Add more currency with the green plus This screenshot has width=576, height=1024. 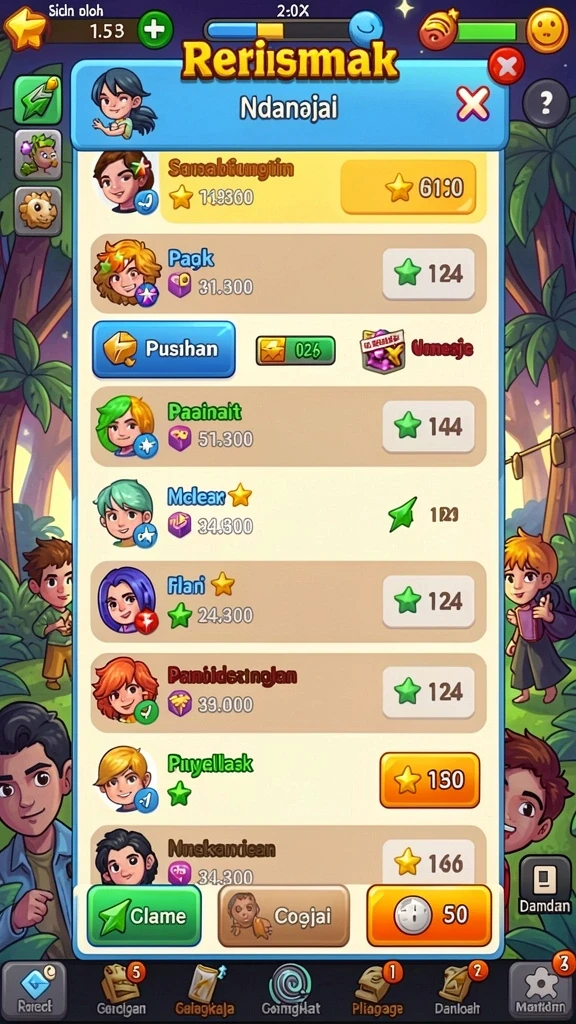(x=155, y=29)
